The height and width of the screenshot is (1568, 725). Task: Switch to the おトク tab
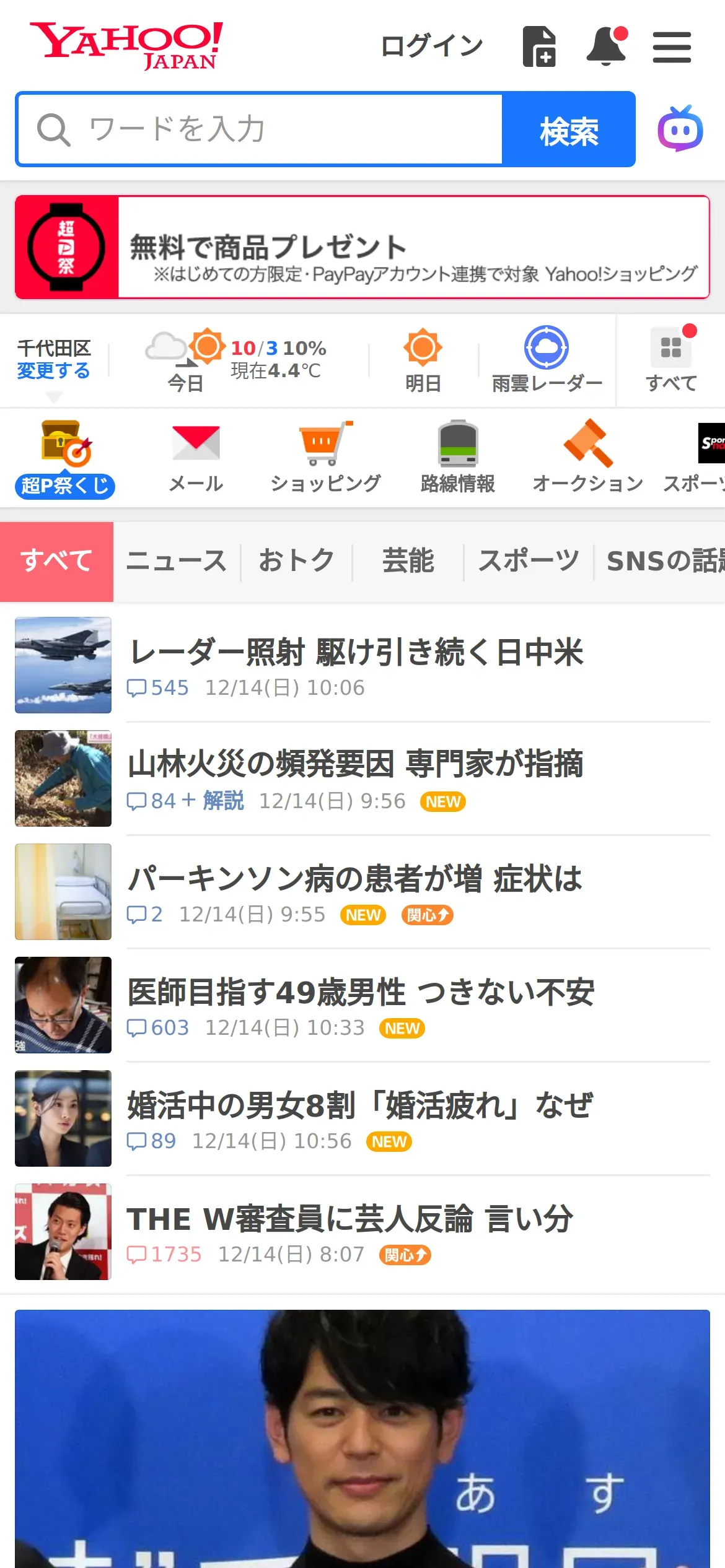296,561
